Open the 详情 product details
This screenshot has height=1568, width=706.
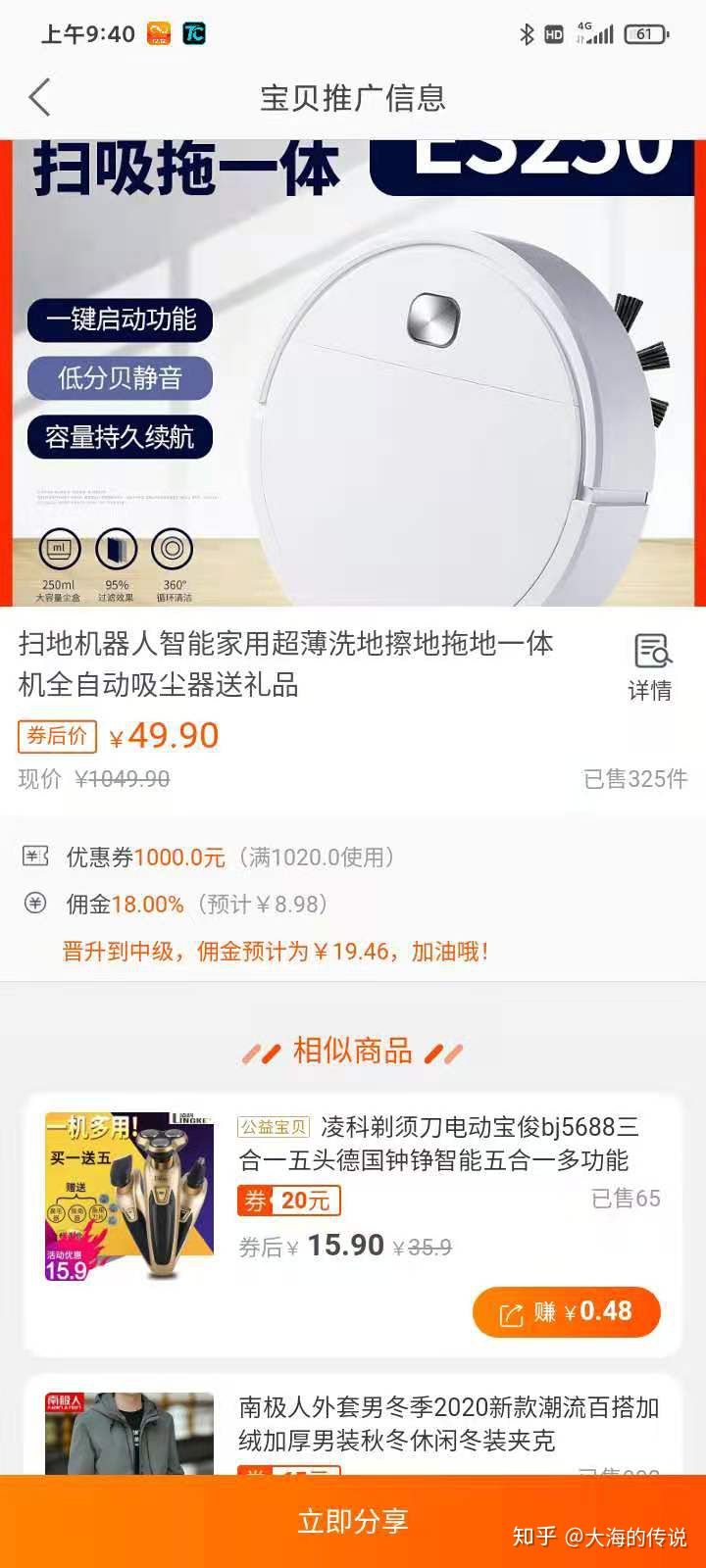point(650,666)
